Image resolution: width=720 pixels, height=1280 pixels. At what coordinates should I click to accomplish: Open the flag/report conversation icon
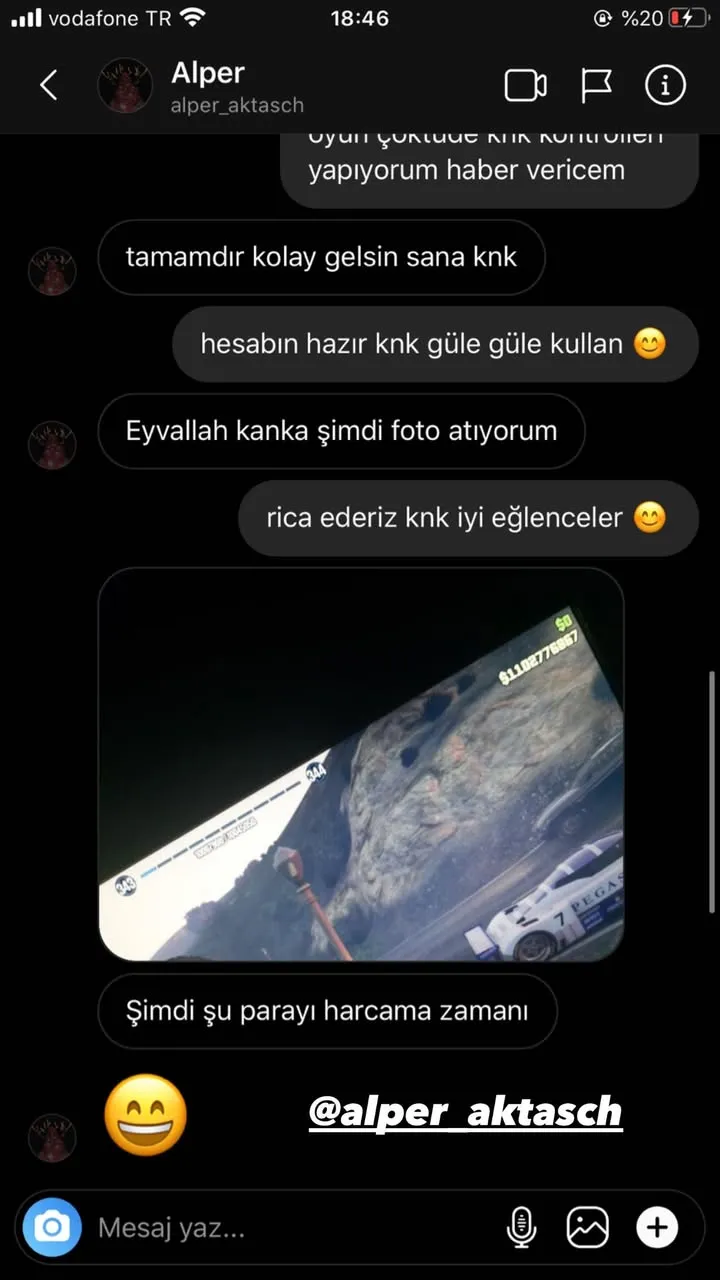[x=594, y=85]
